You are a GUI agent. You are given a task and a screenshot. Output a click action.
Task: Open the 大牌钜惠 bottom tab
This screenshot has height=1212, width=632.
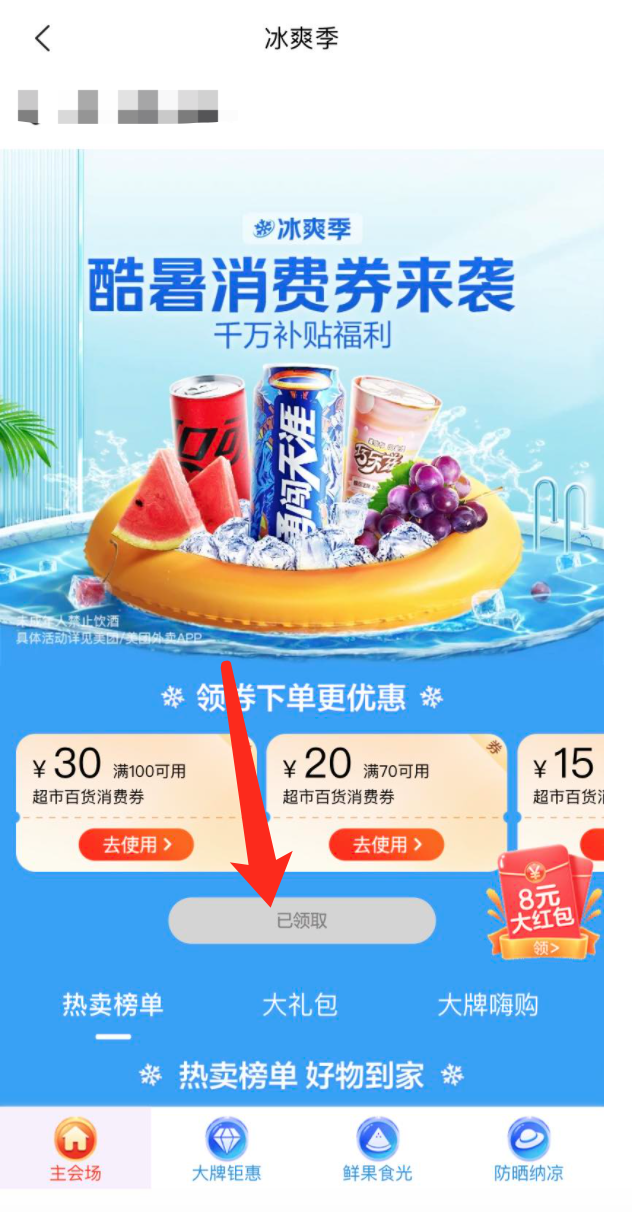(227, 1148)
